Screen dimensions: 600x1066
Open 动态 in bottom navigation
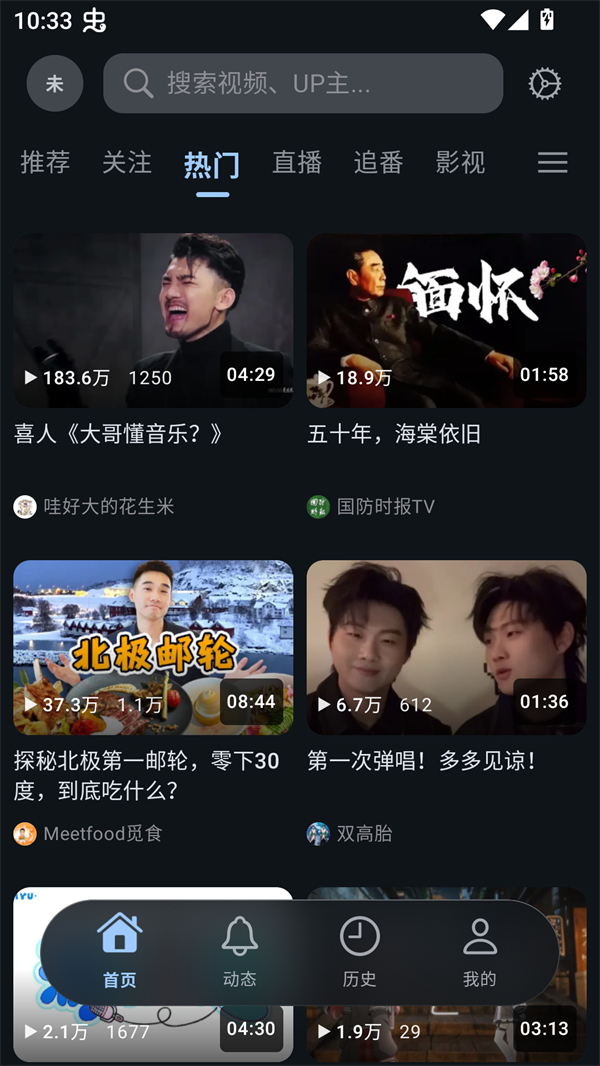click(240, 953)
